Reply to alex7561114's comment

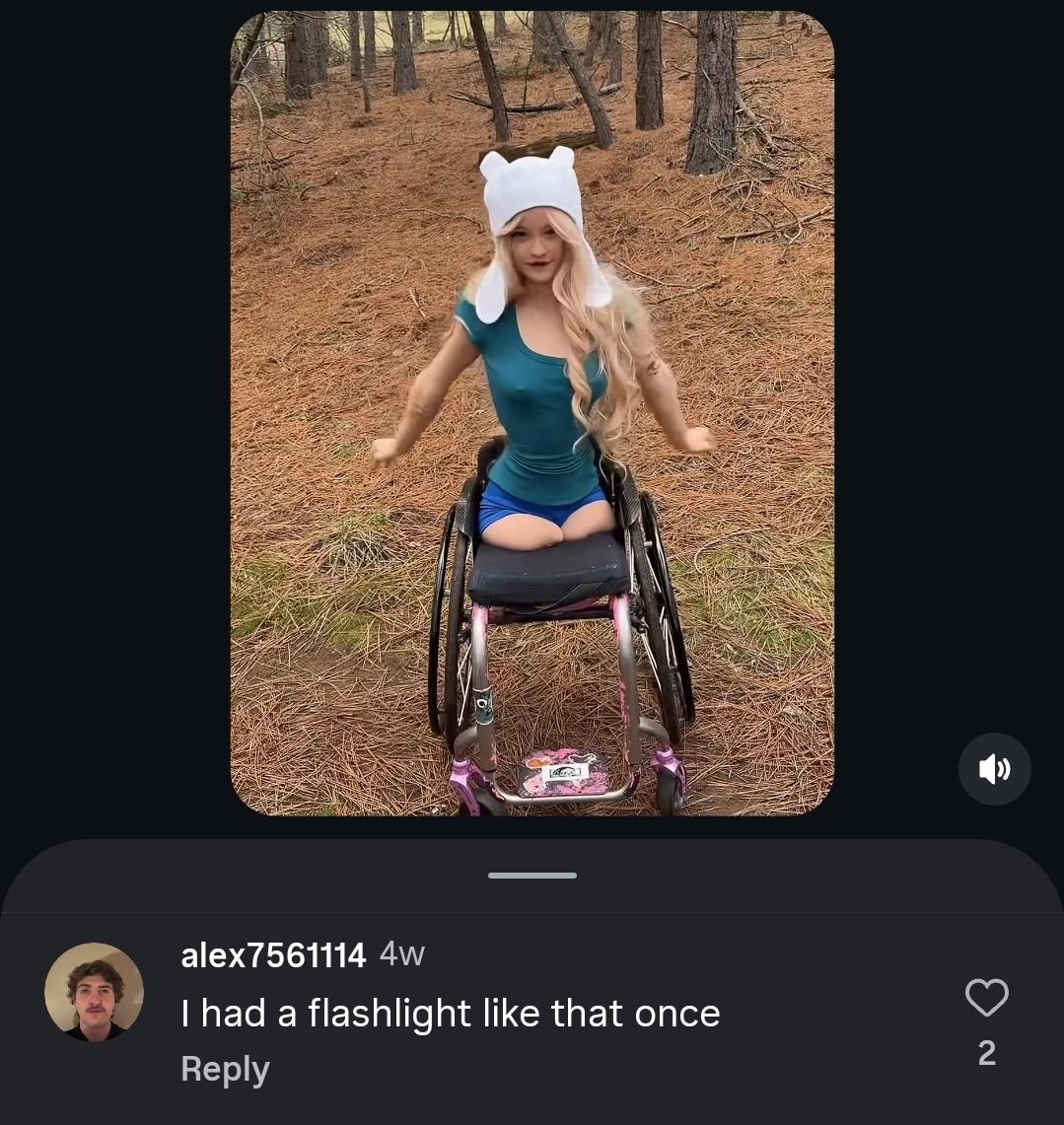225,1070
